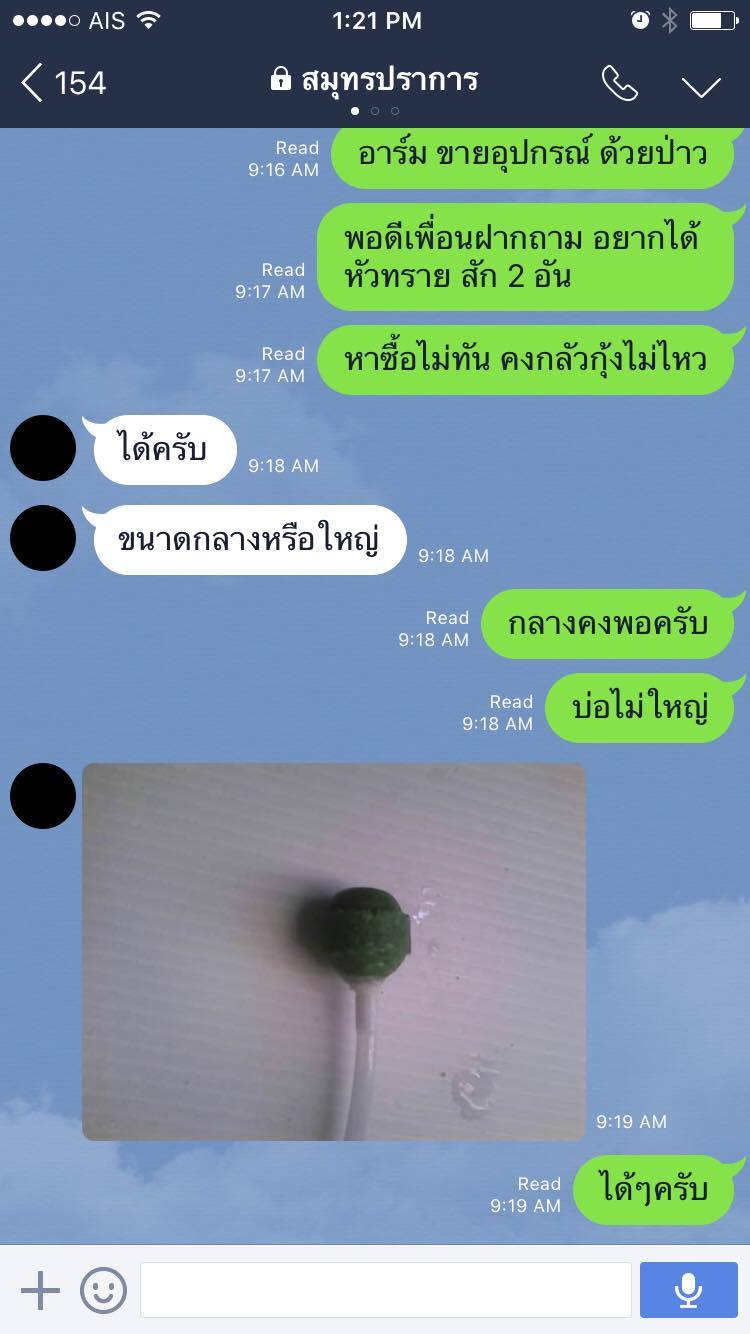Open the photo sent at 9:19 AM
750x1334 pixels.
point(333,951)
